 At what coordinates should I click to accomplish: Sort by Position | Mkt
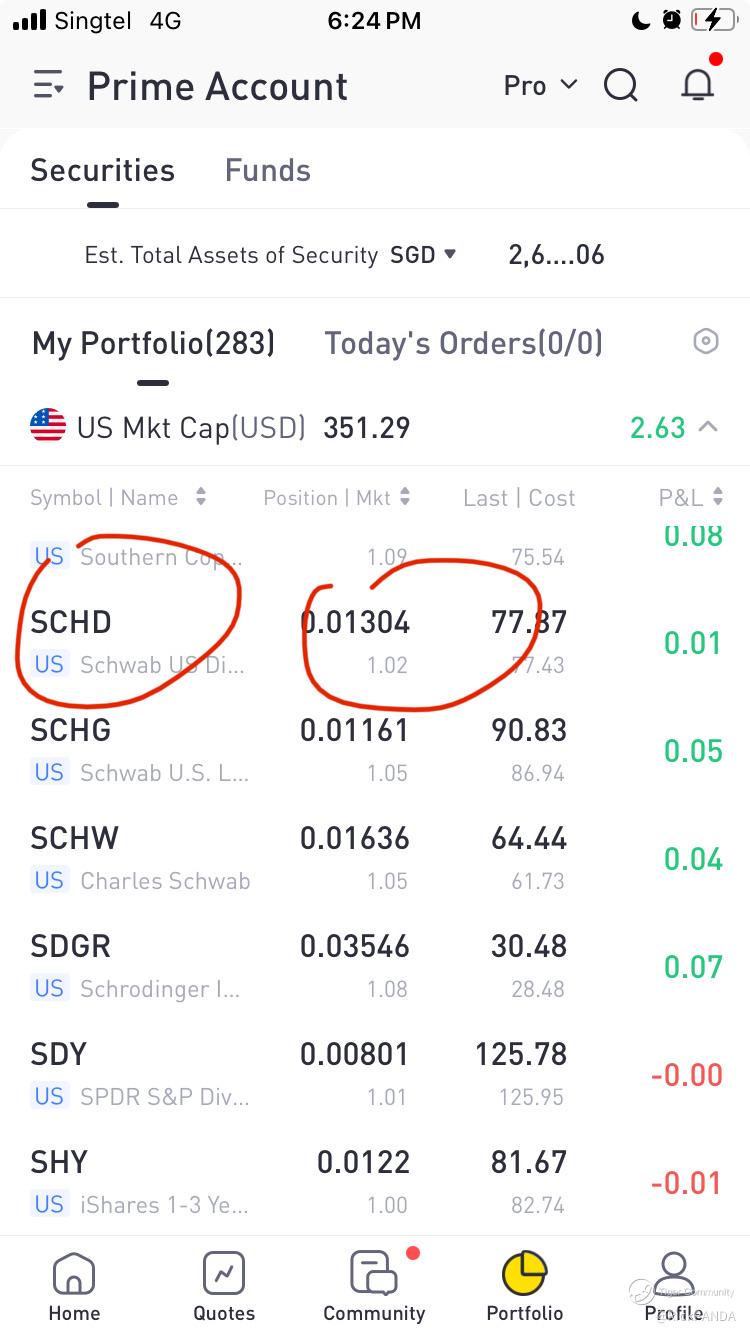(x=337, y=497)
